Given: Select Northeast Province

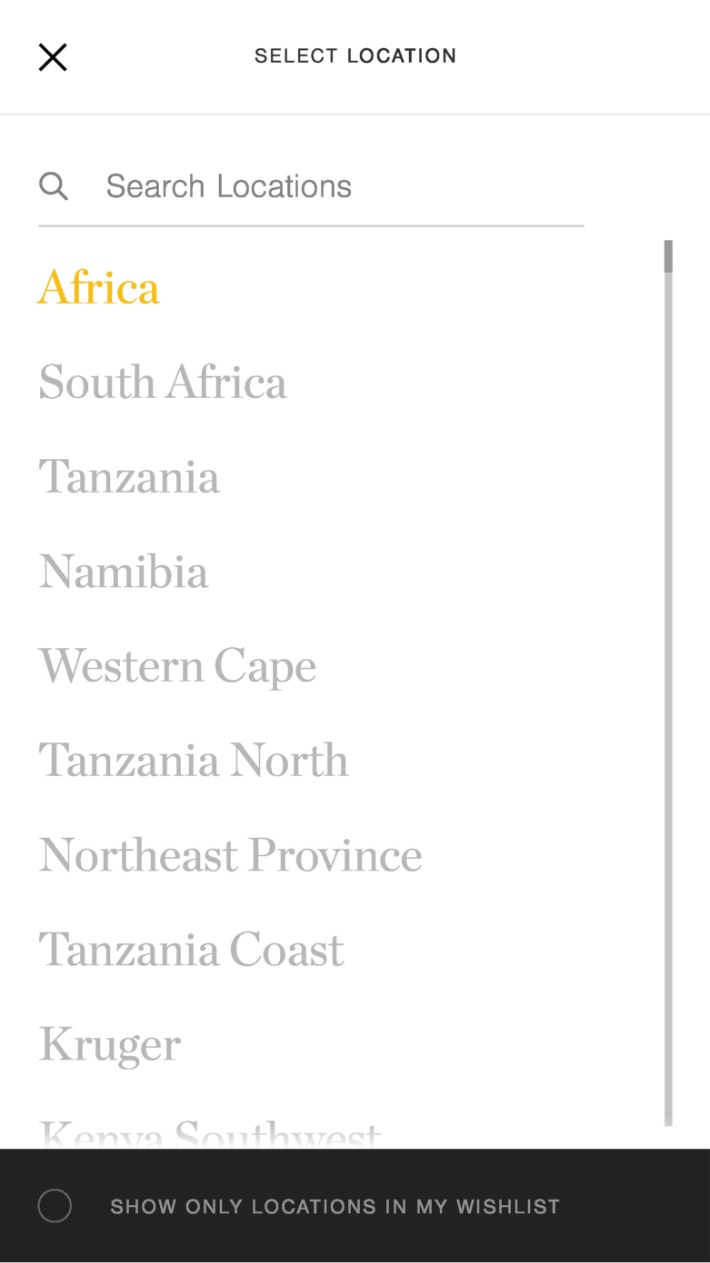Looking at the screenshot, I should click(231, 856).
